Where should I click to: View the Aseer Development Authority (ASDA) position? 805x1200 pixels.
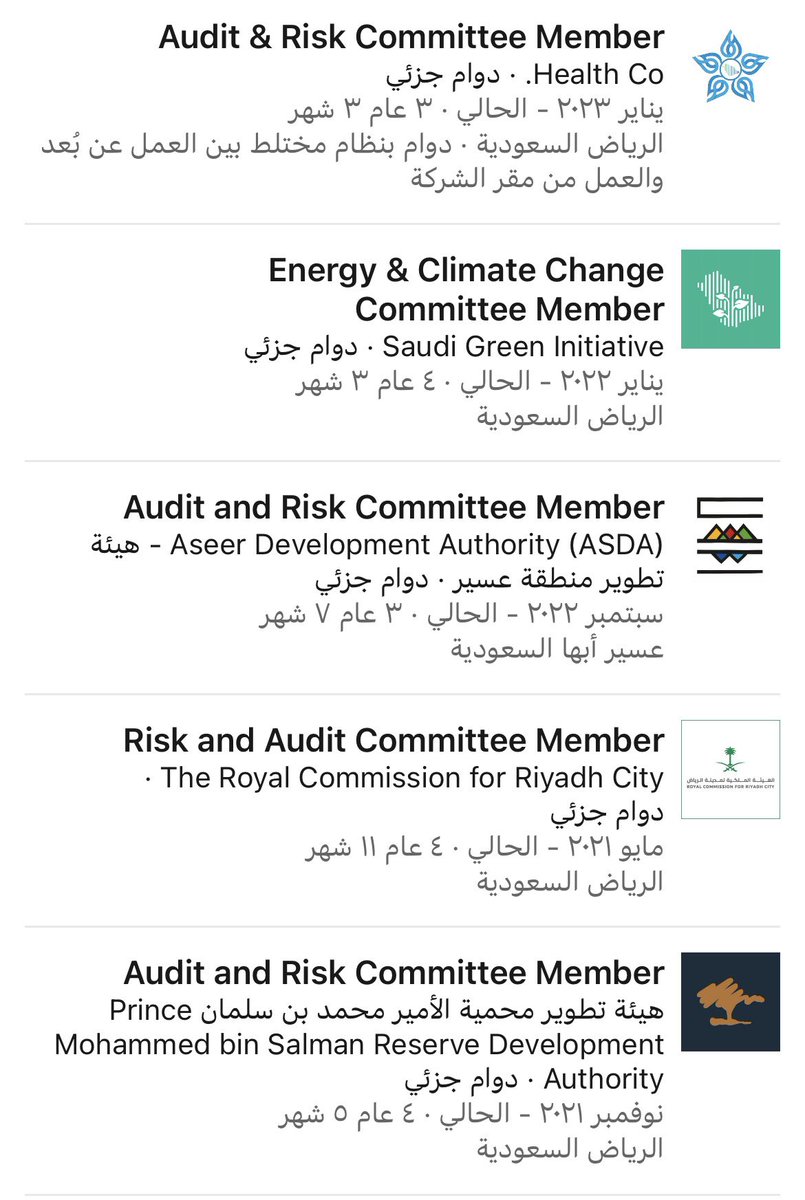pos(394,507)
